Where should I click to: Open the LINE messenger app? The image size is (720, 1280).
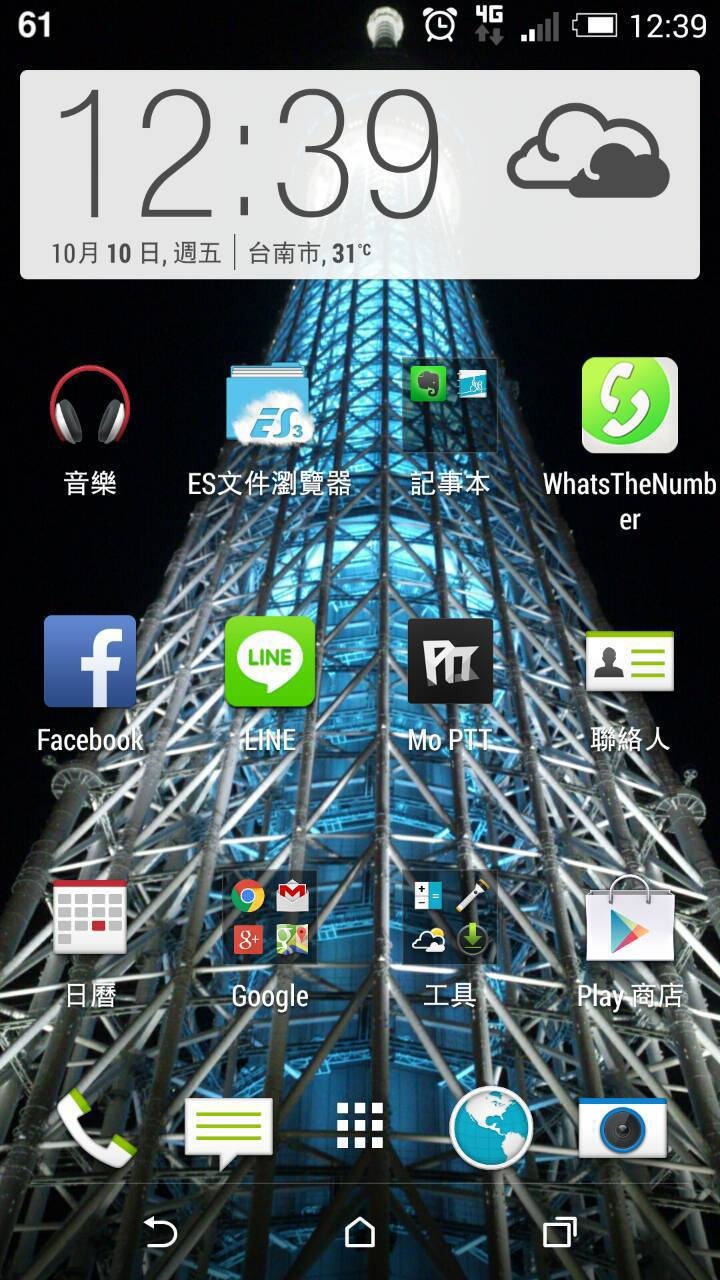coord(270,661)
